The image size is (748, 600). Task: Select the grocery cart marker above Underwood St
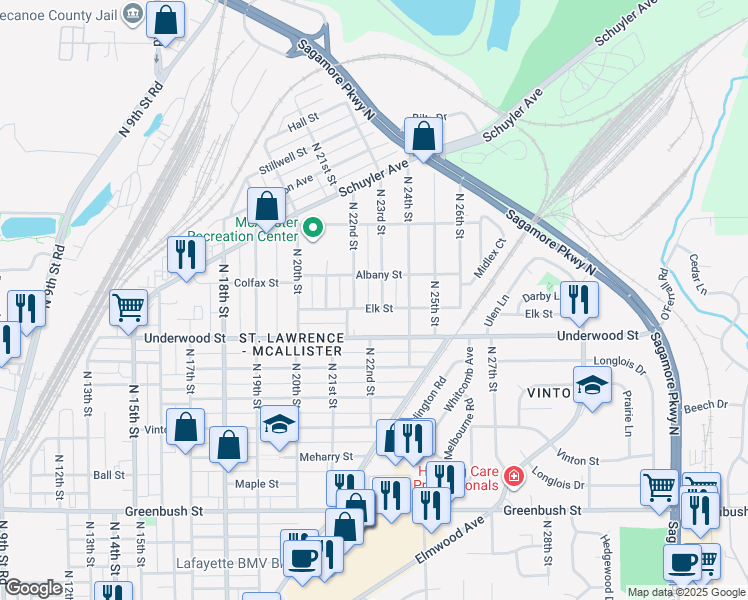coord(128,308)
